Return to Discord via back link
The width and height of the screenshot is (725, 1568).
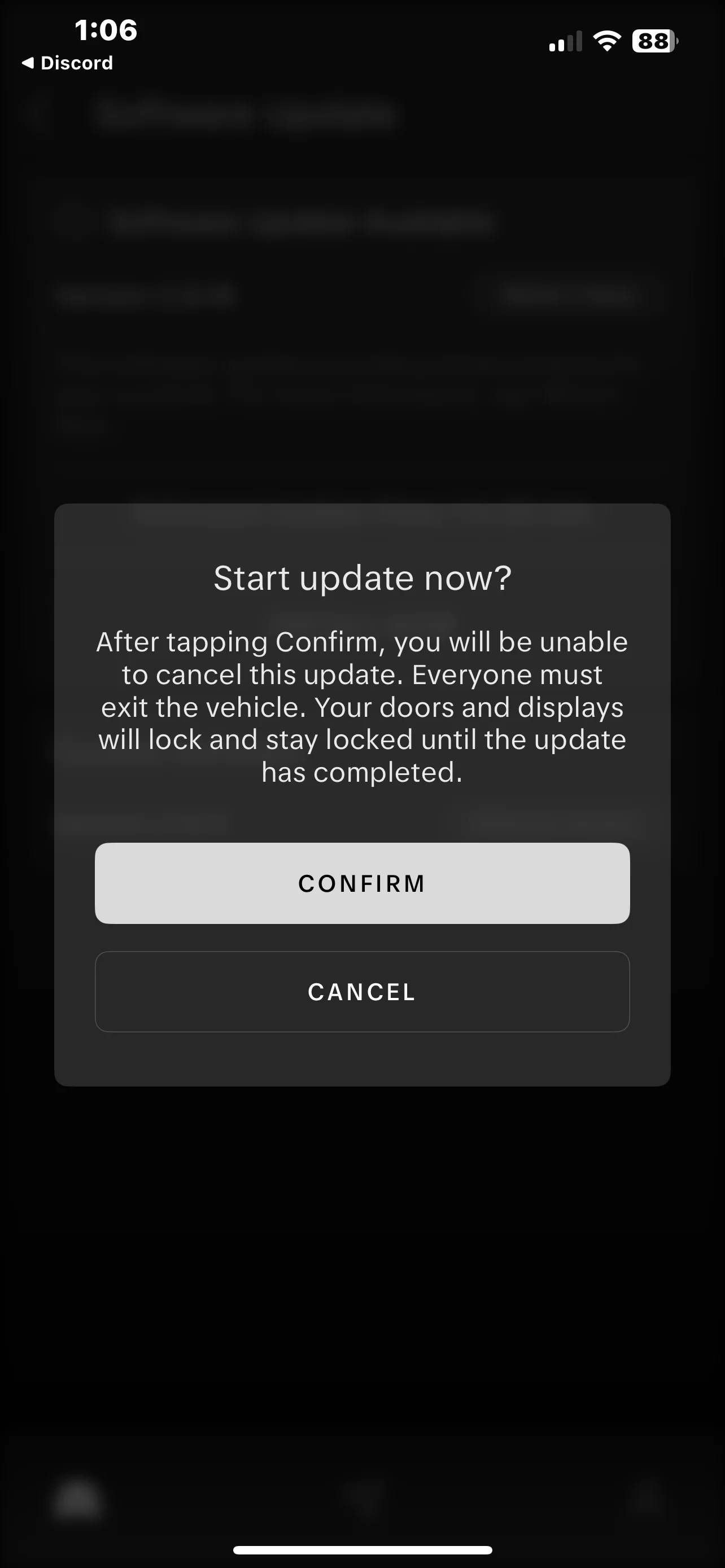[x=67, y=63]
